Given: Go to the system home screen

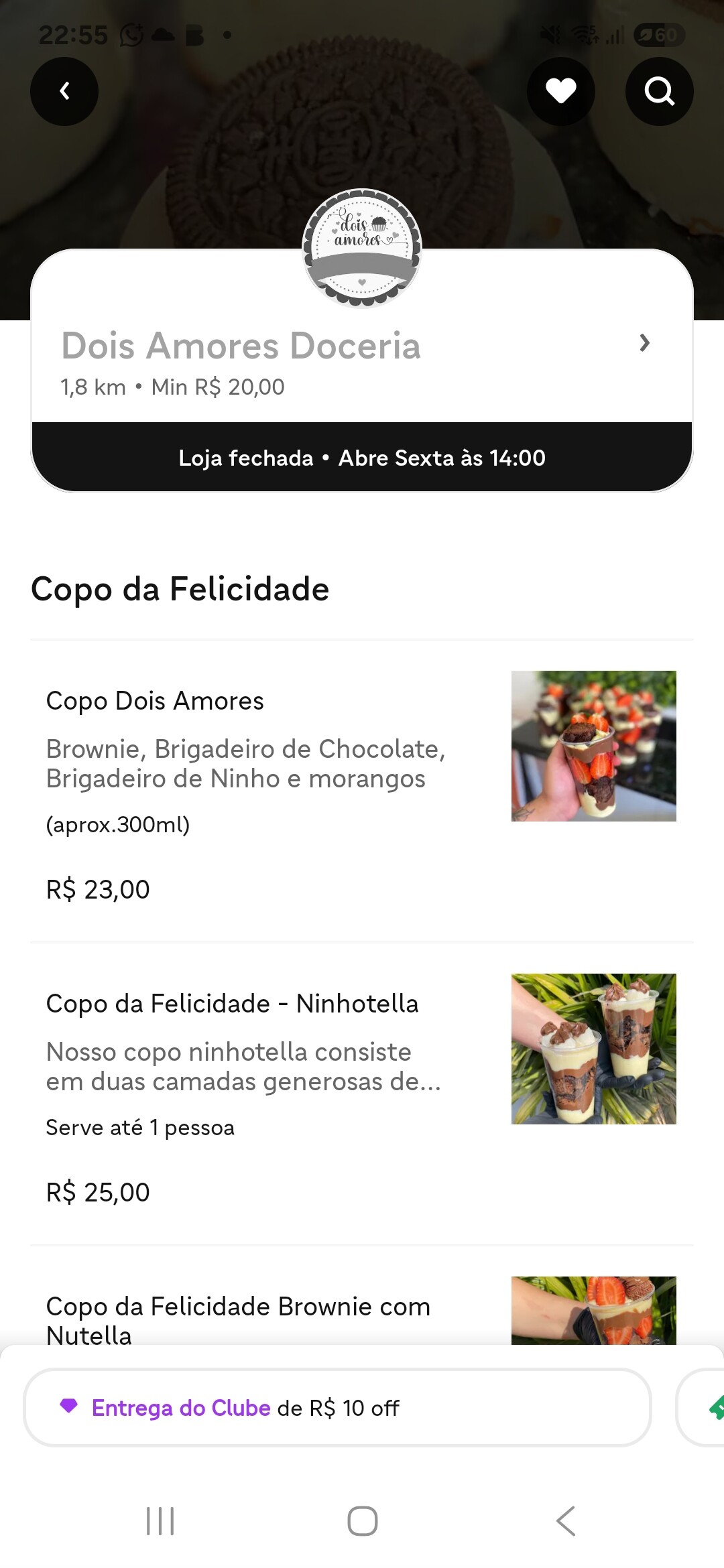Looking at the screenshot, I should click(362, 1520).
